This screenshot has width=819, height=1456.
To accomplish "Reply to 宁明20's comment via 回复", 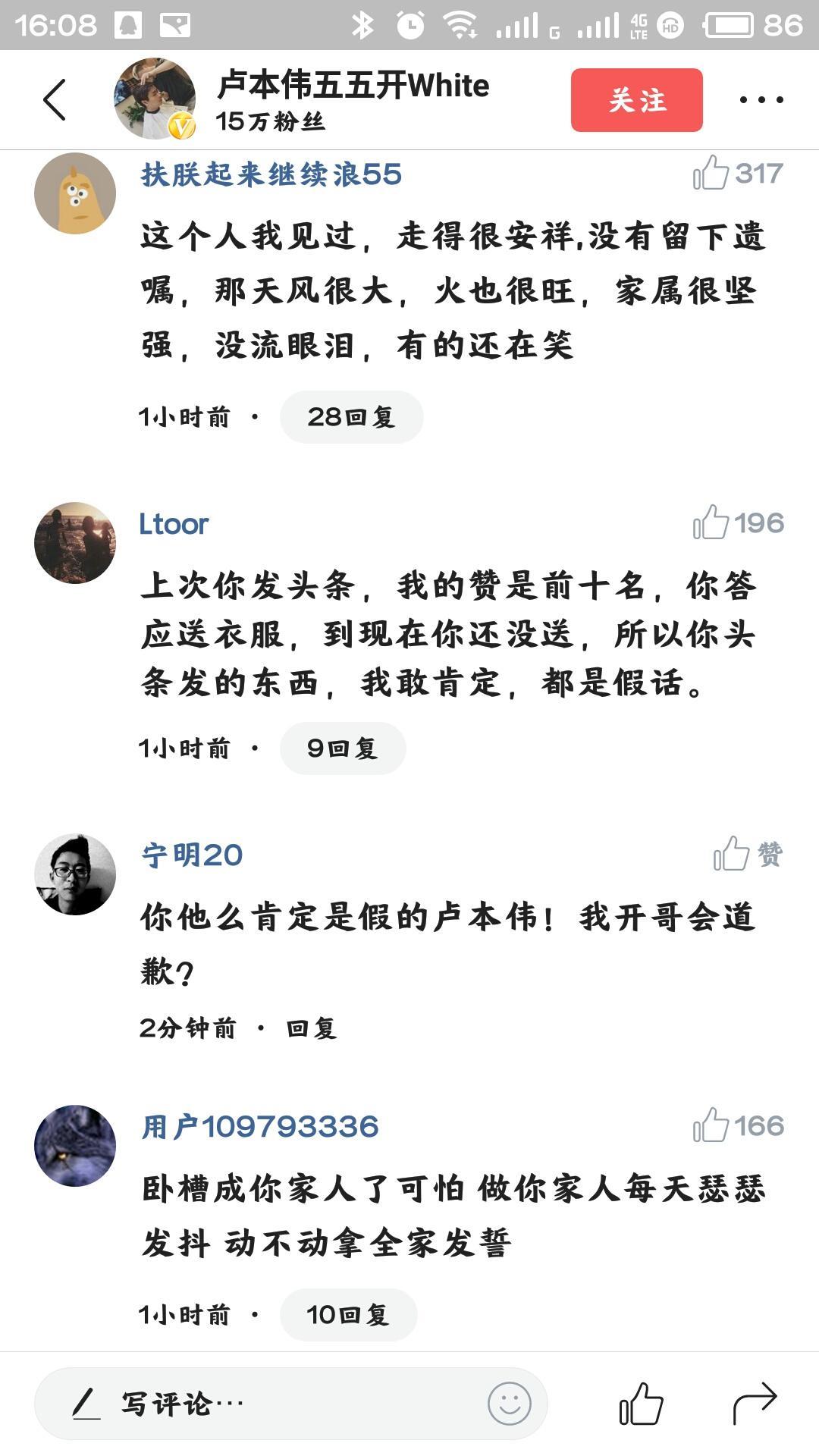I will pos(311,1028).
